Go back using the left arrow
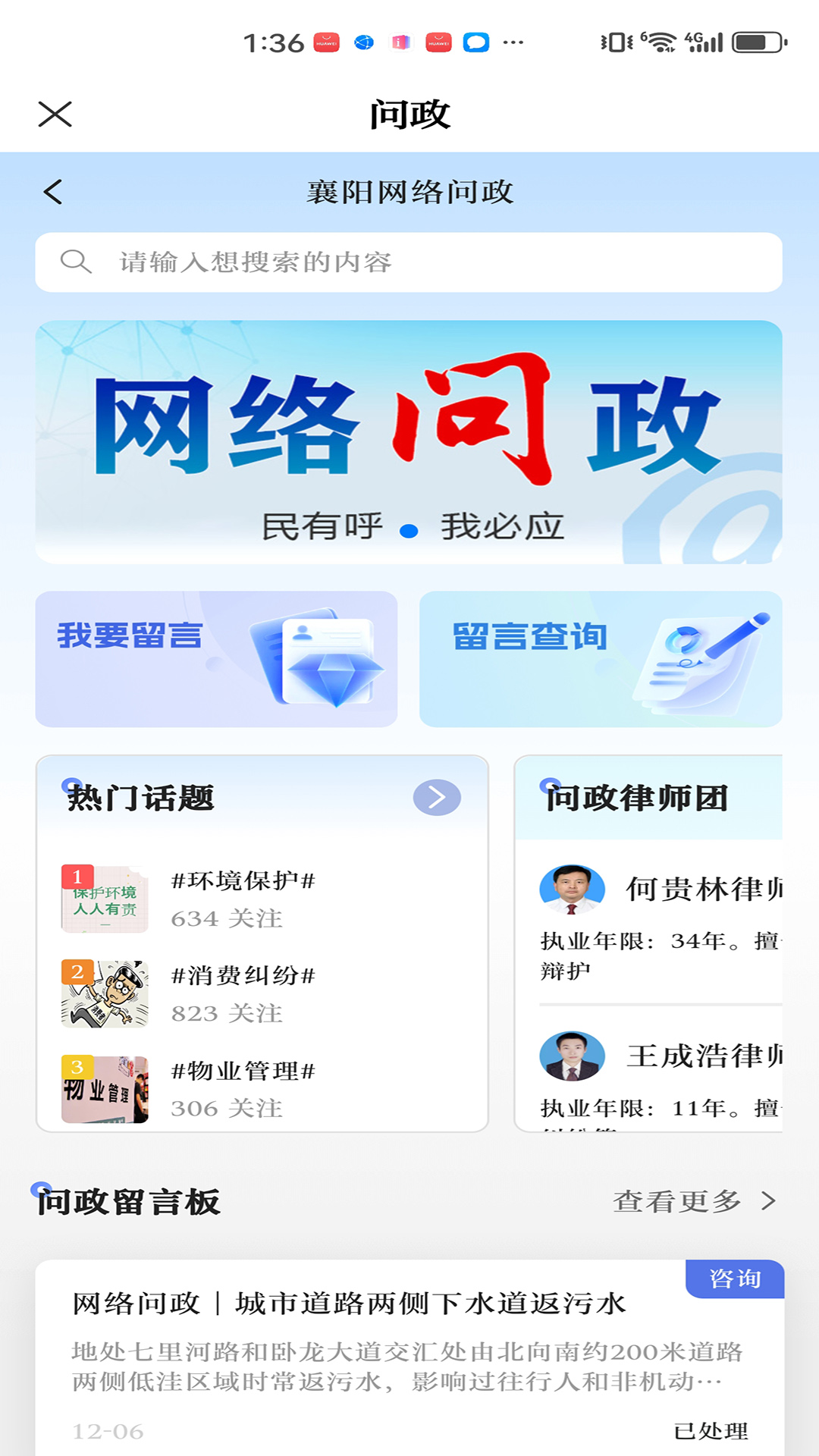This screenshot has height=1456, width=819. (54, 192)
